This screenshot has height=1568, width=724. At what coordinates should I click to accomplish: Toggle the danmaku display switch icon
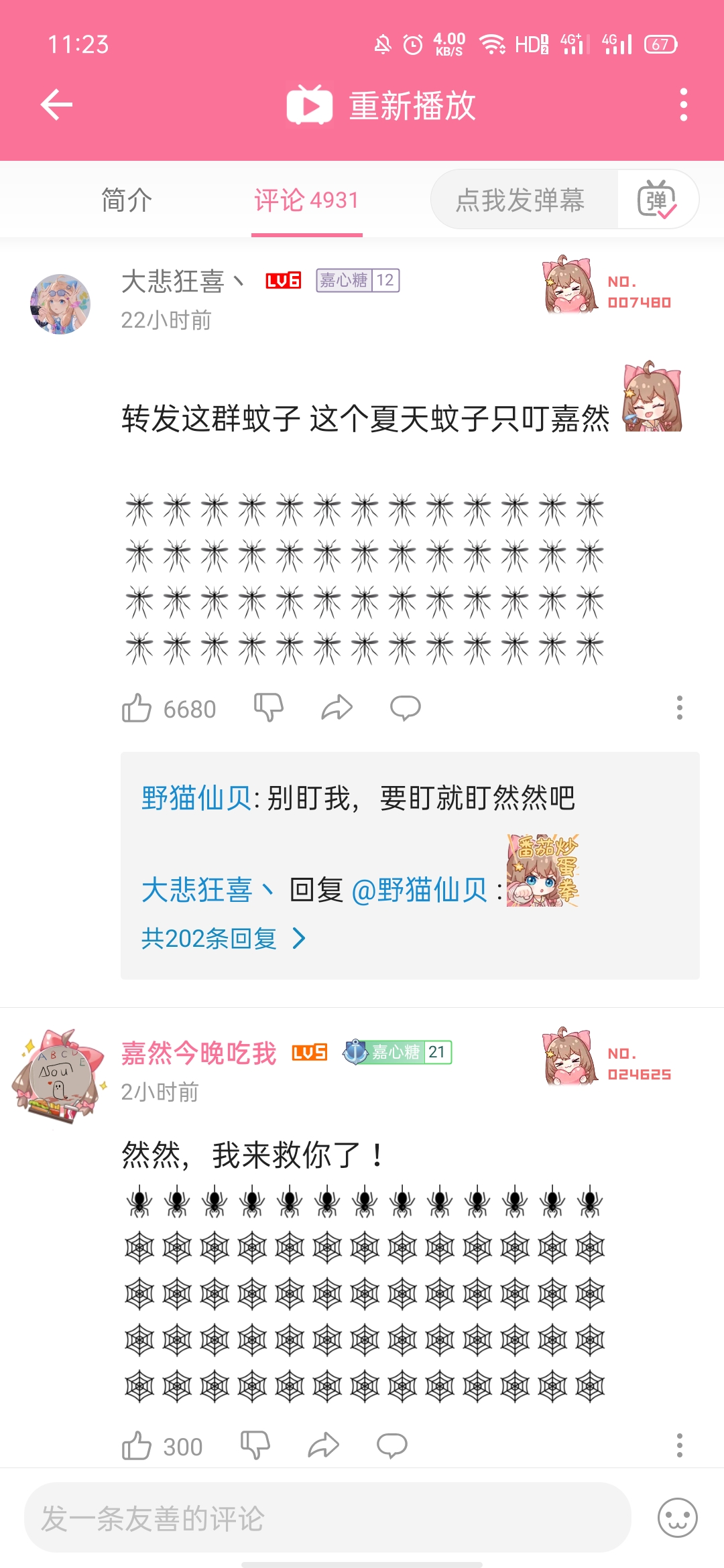(657, 200)
